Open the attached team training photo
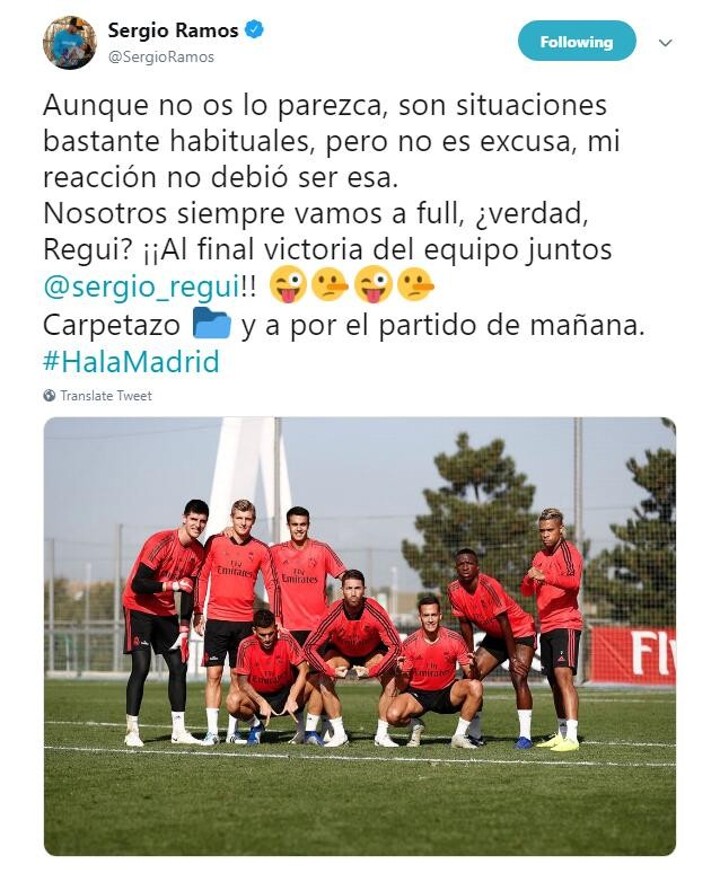Screen dimensions: 720x873 pyautogui.click(x=359, y=635)
